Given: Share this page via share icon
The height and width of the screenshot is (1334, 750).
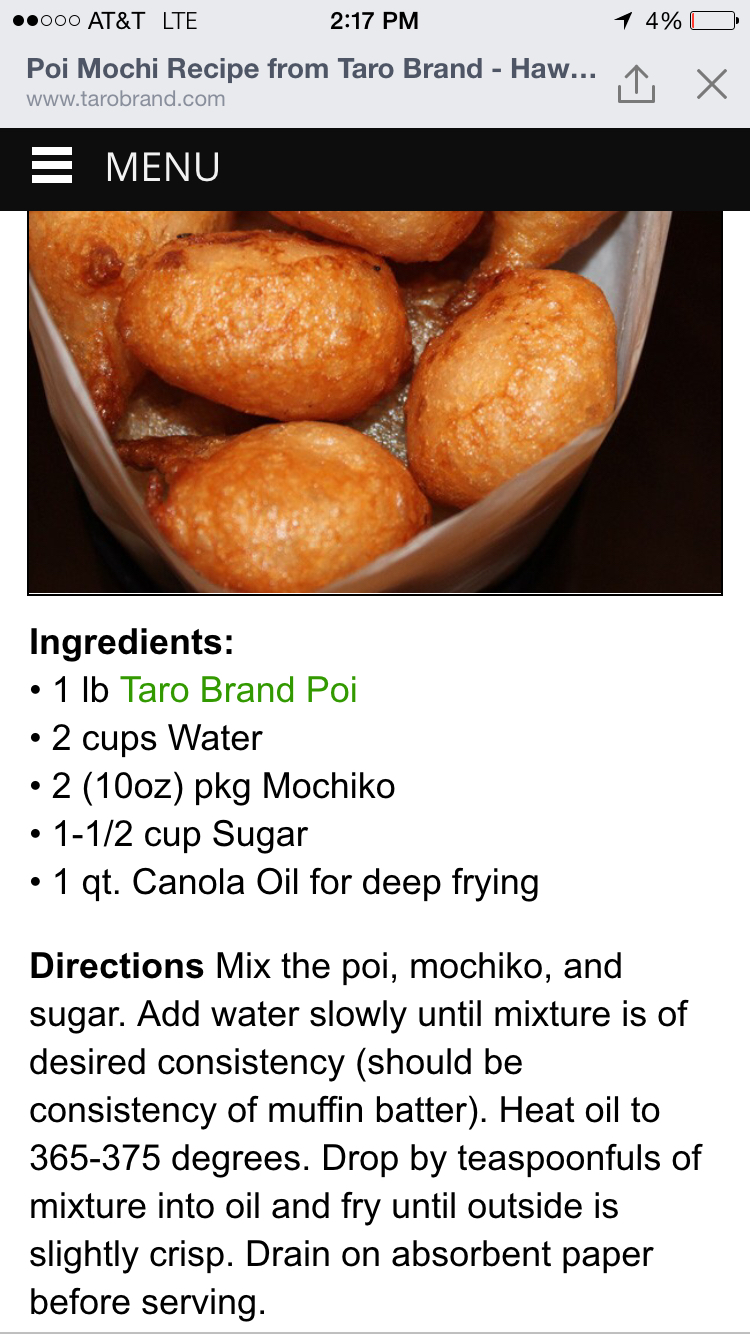Looking at the screenshot, I should (x=636, y=85).
